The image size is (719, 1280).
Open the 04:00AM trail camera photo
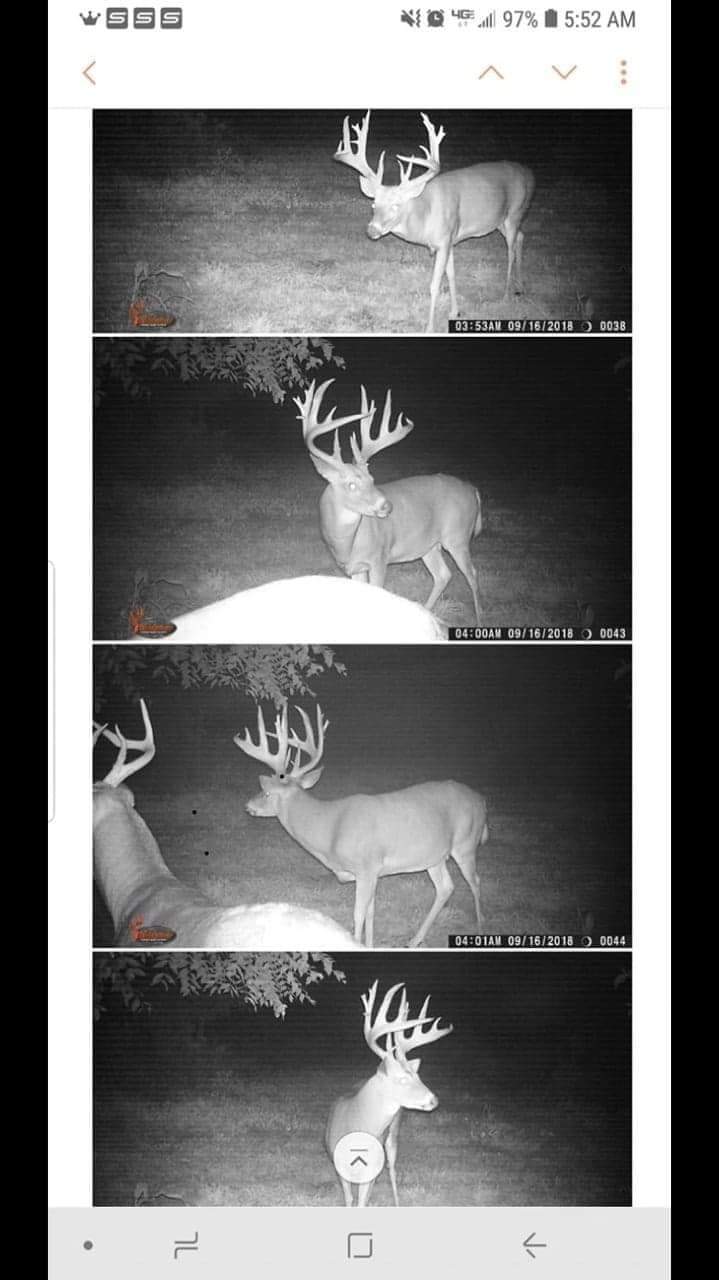362,488
